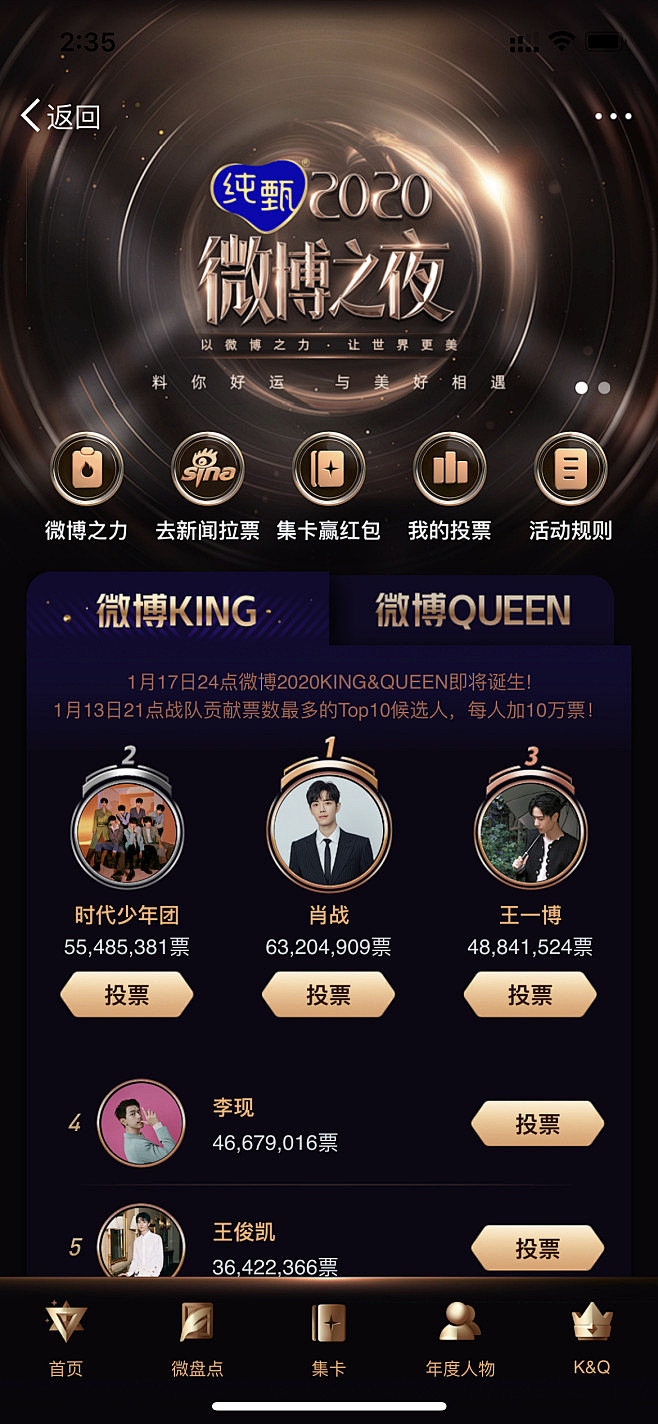658x1424 pixels.
Task: Open 去新闻拉票 Sina shortcut
Action: [207, 468]
